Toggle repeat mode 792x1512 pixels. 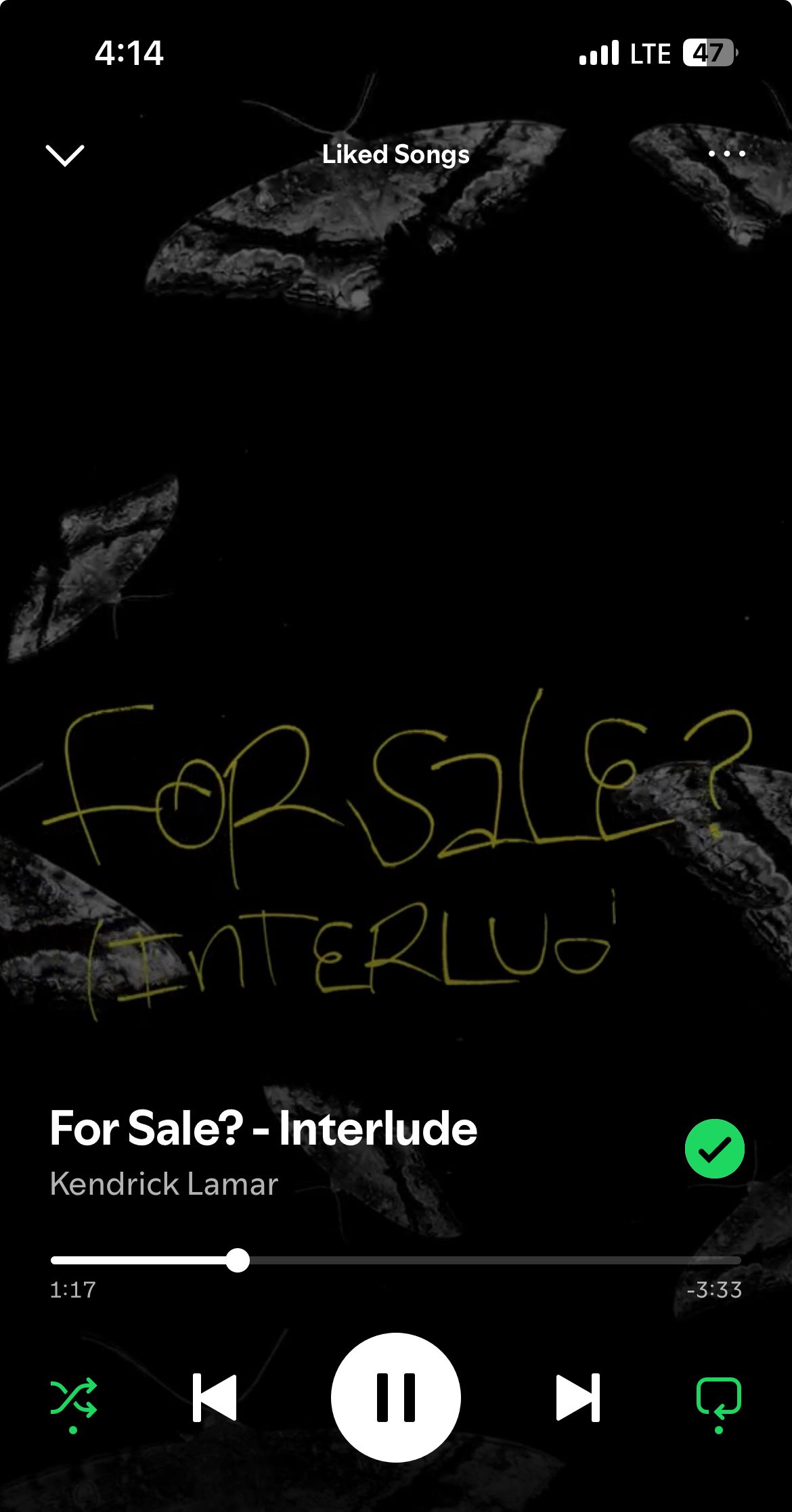[719, 1398]
